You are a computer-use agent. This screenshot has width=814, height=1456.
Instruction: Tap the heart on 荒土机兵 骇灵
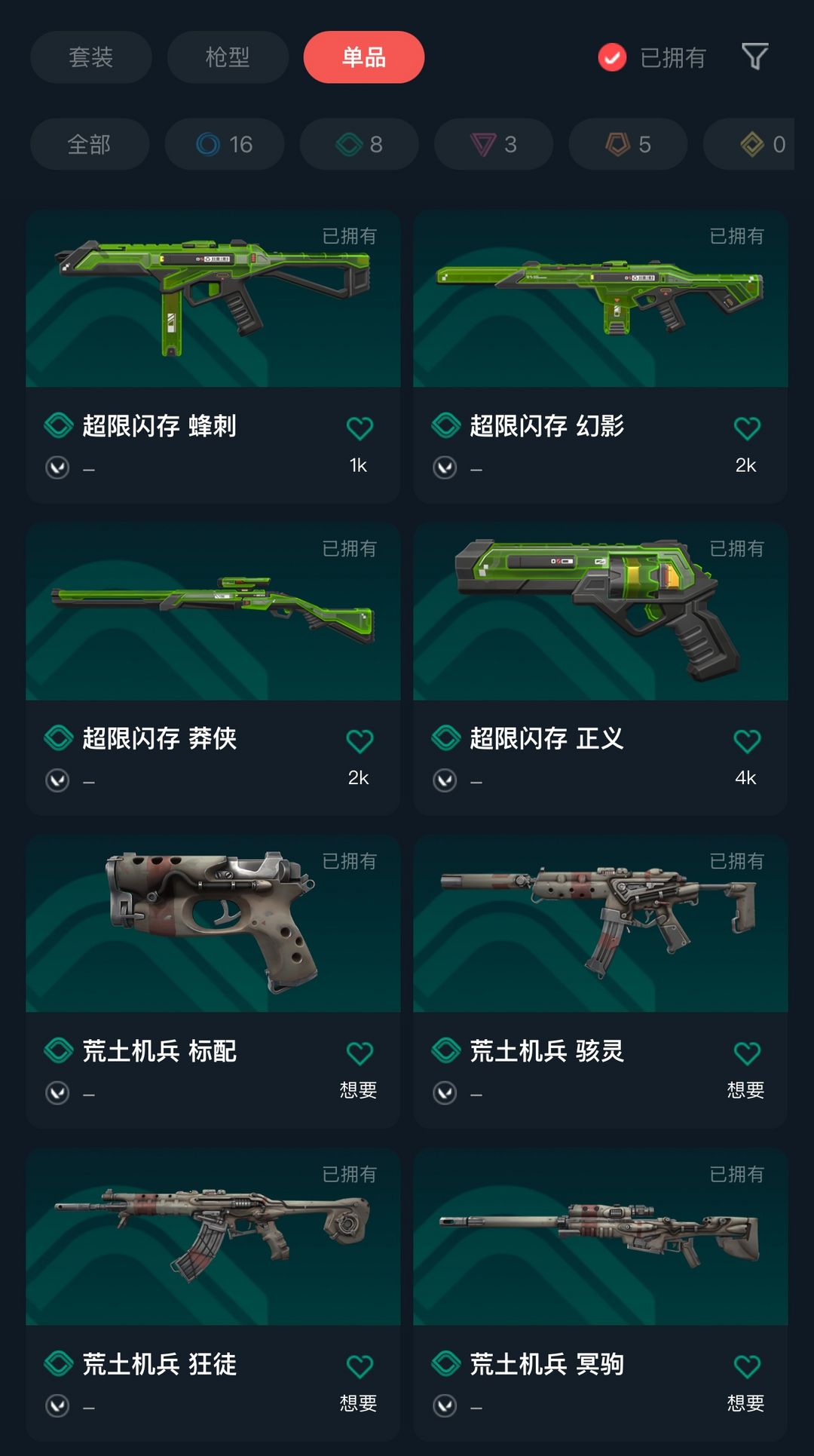point(747,1053)
